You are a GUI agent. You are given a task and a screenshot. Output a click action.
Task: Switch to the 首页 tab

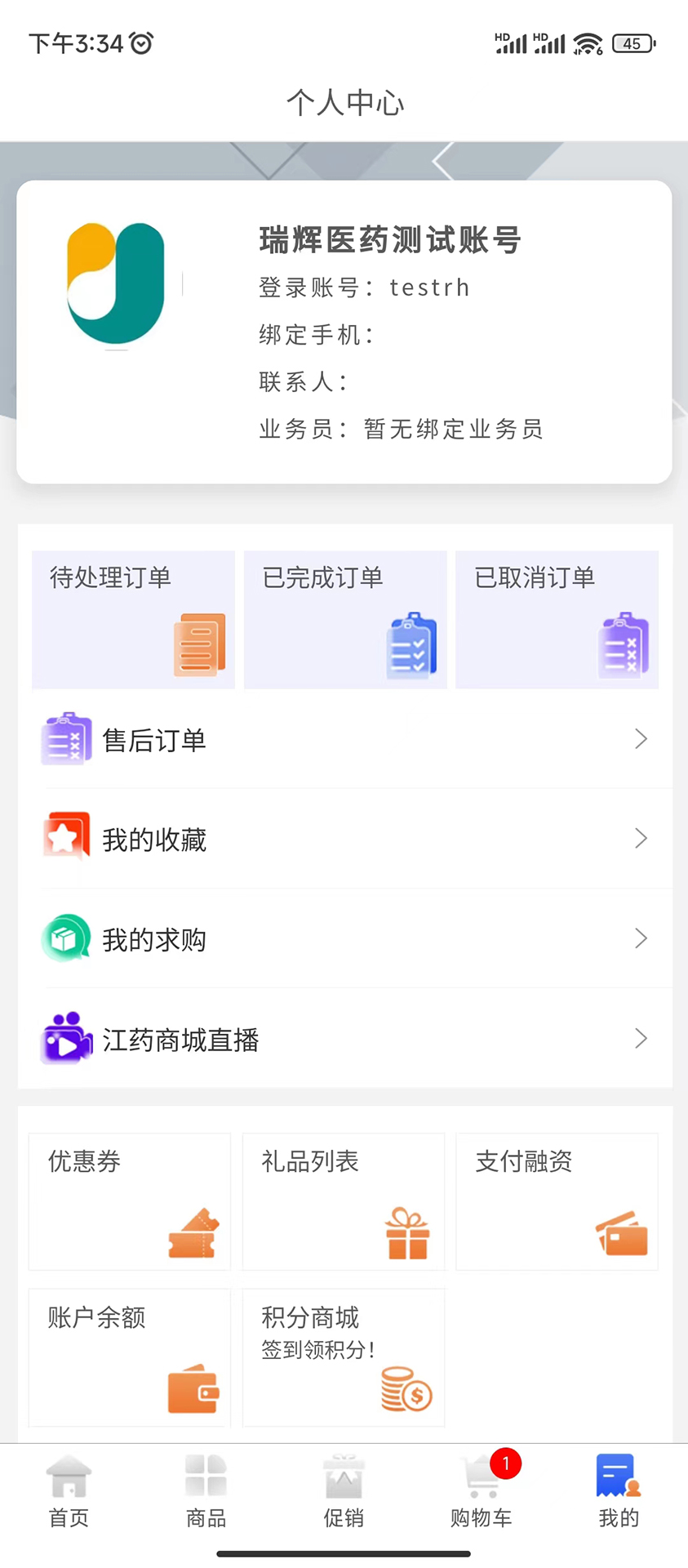[x=69, y=1491]
